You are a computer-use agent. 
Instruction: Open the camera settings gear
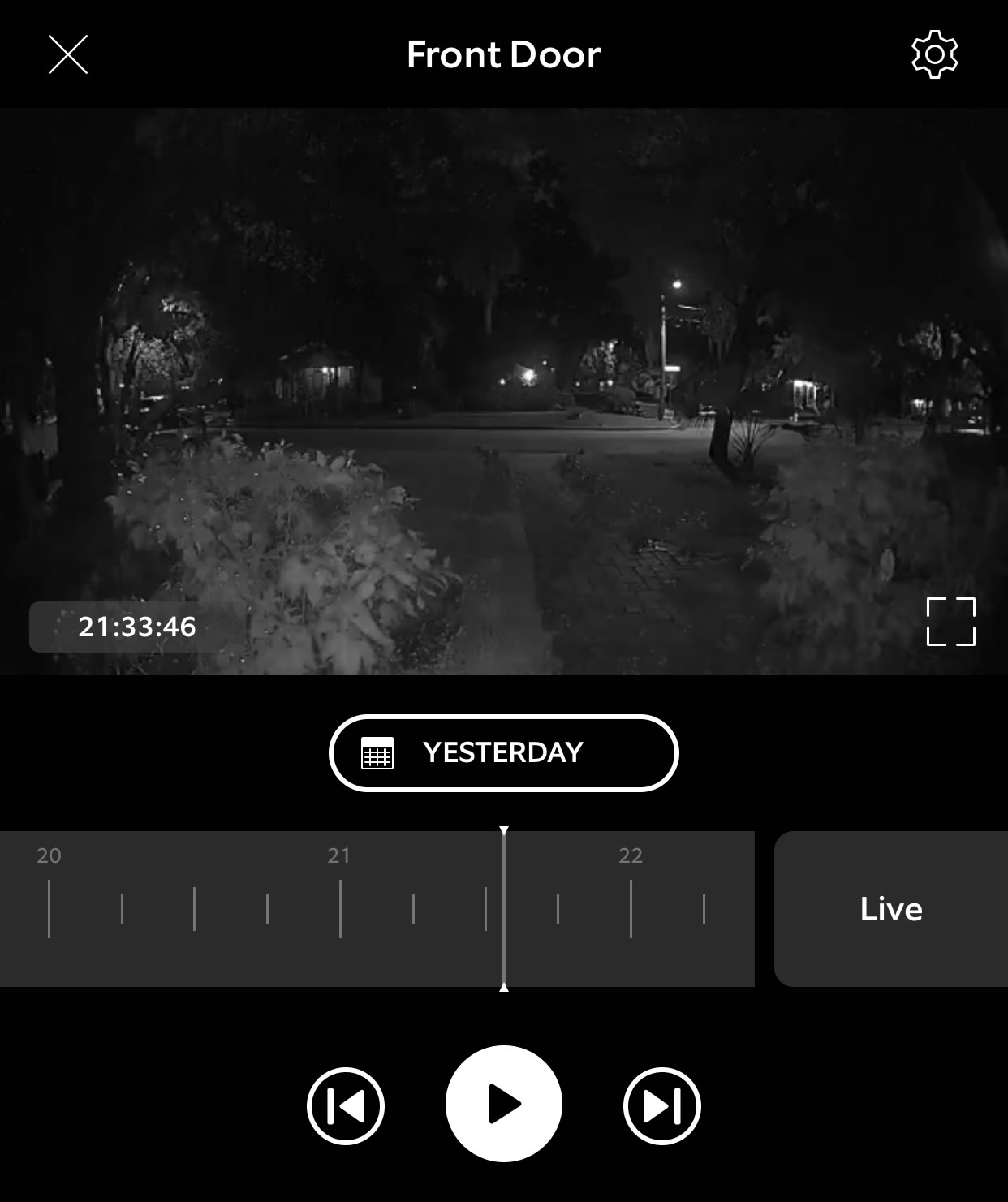(934, 55)
